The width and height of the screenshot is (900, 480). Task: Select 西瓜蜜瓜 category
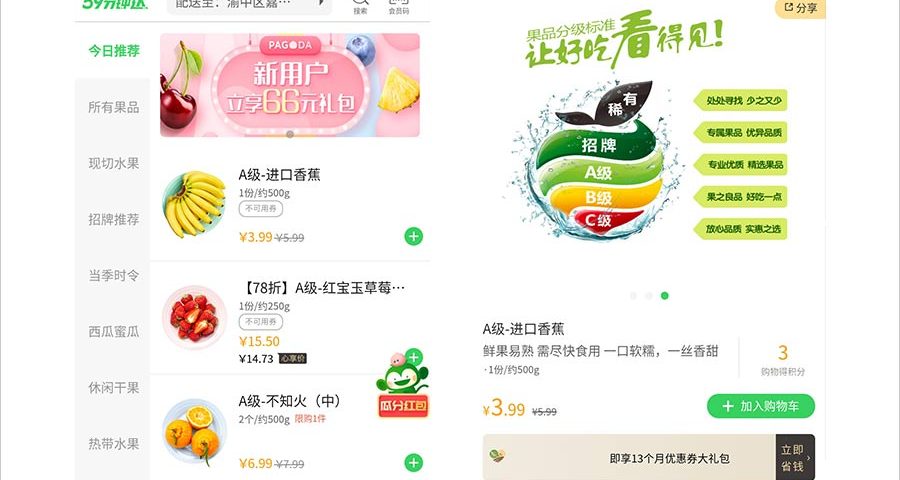113,331
